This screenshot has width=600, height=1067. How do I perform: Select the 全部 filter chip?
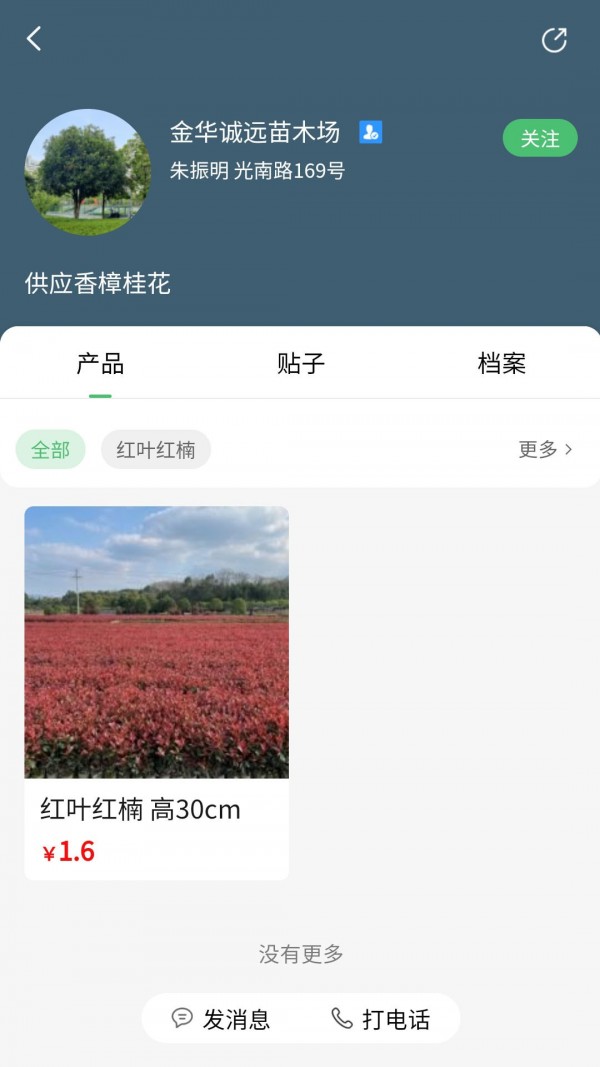[x=50, y=450]
